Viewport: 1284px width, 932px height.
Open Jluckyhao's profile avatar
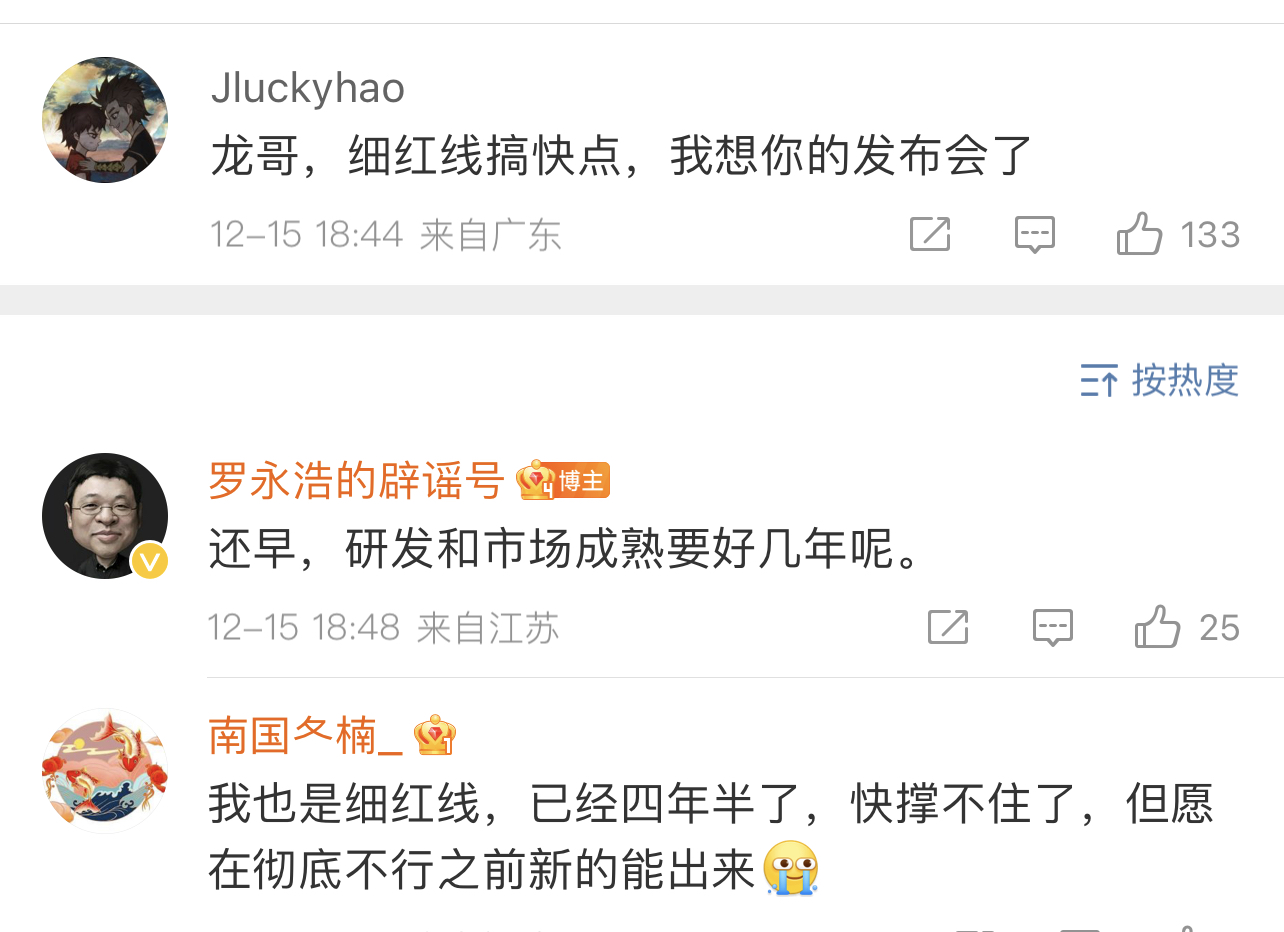(x=105, y=120)
